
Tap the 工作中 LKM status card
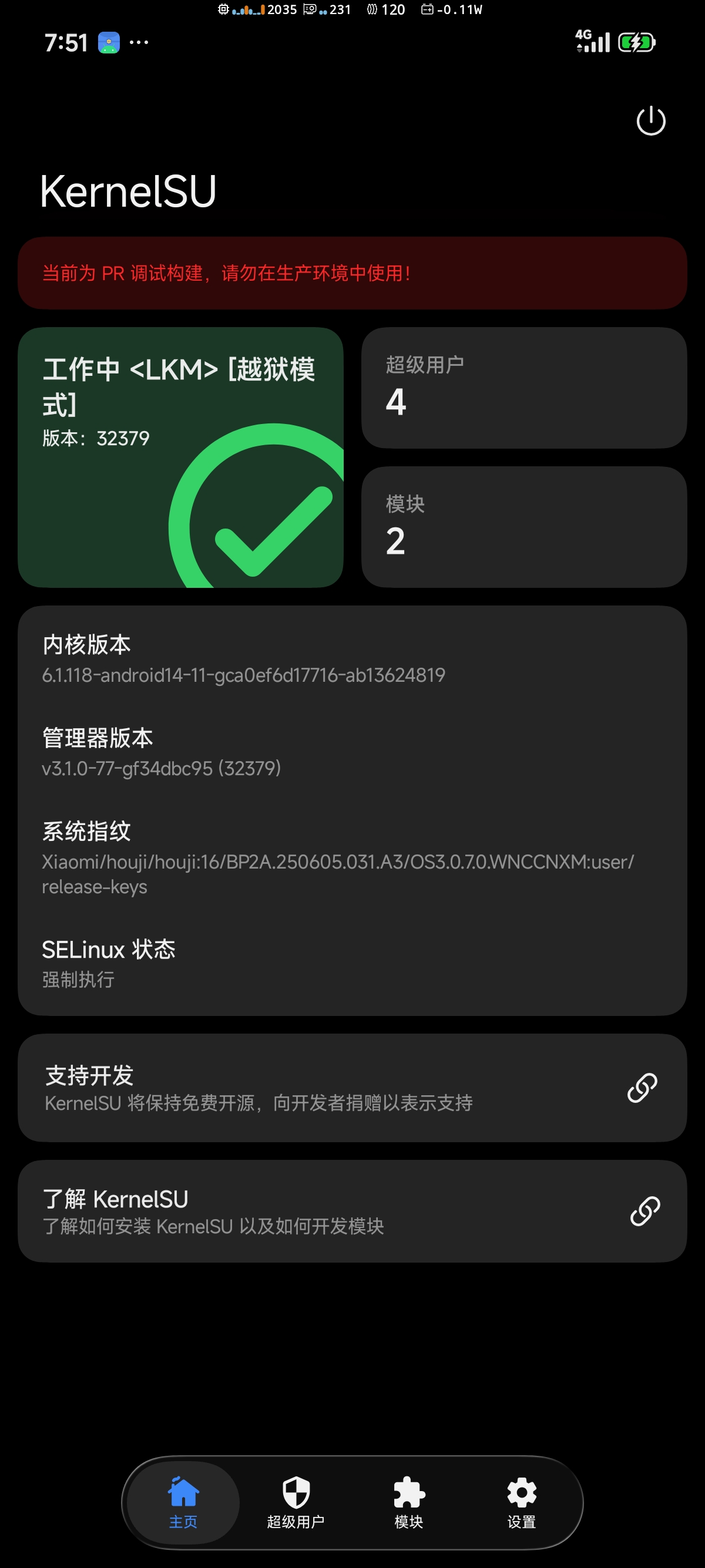180,457
